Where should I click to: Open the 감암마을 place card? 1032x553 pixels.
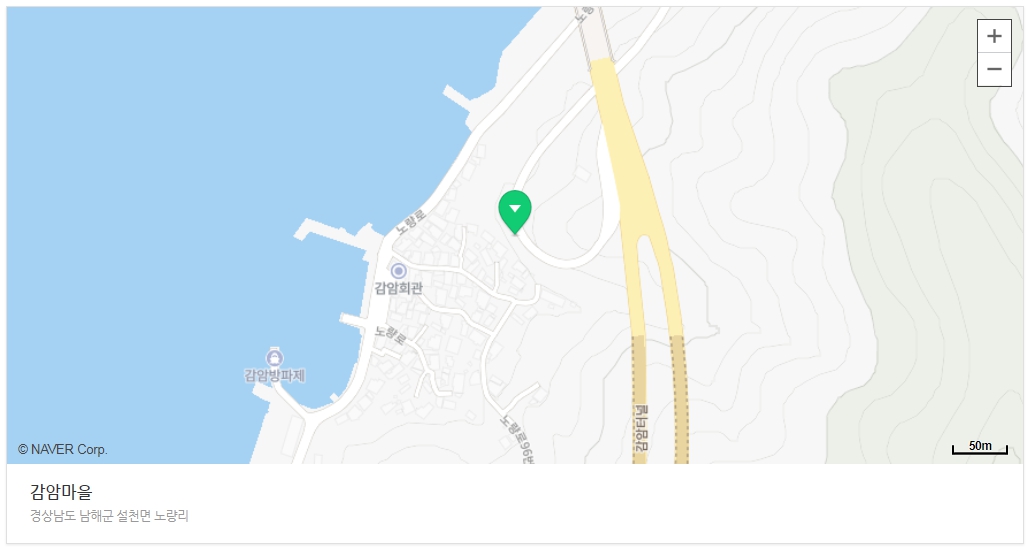click(62, 492)
